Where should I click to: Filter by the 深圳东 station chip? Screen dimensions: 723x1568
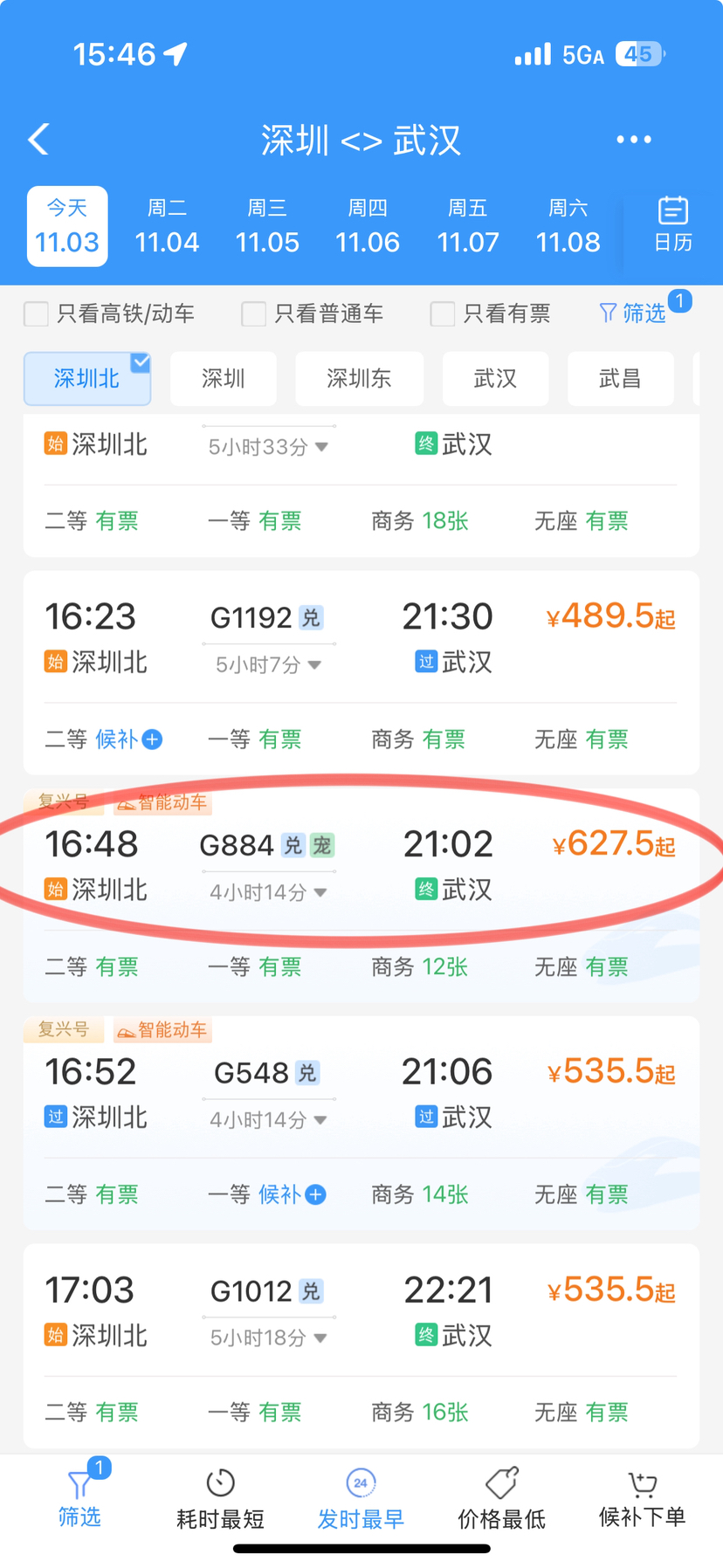click(x=359, y=379)
